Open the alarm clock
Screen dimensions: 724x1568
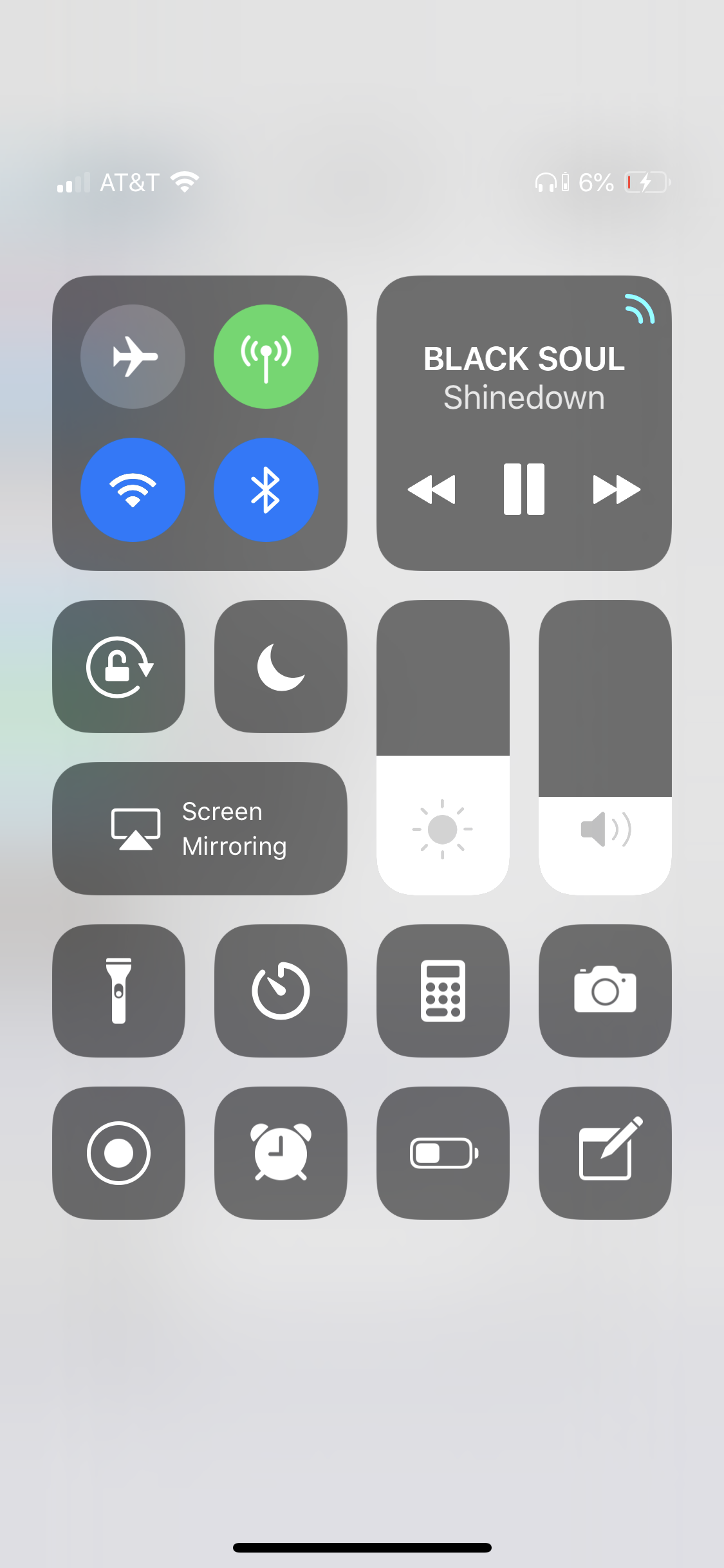281,1153
